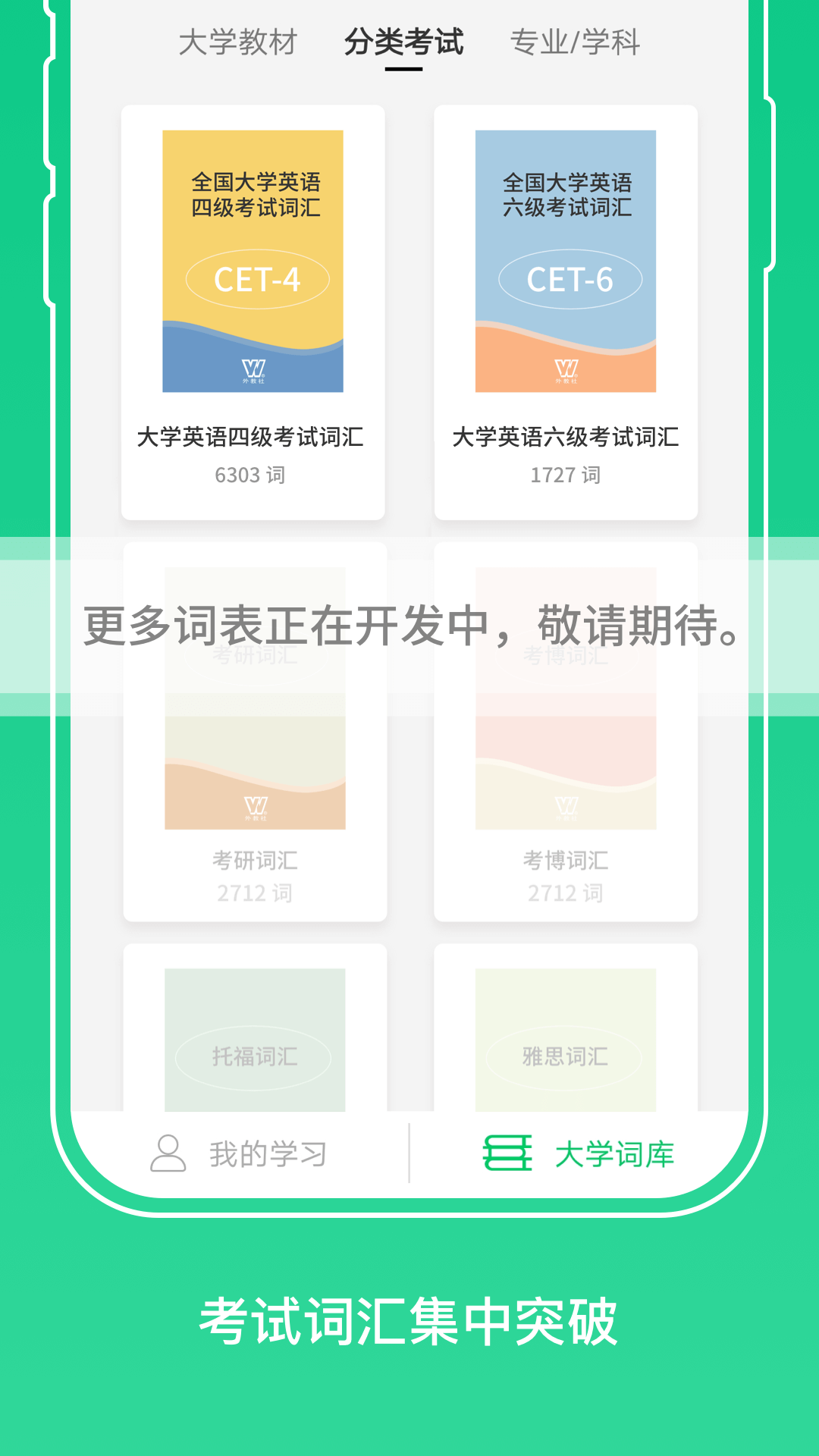Open the CET-6 vocabulary book cover
819x1456 pixels.
coord(566,261)
